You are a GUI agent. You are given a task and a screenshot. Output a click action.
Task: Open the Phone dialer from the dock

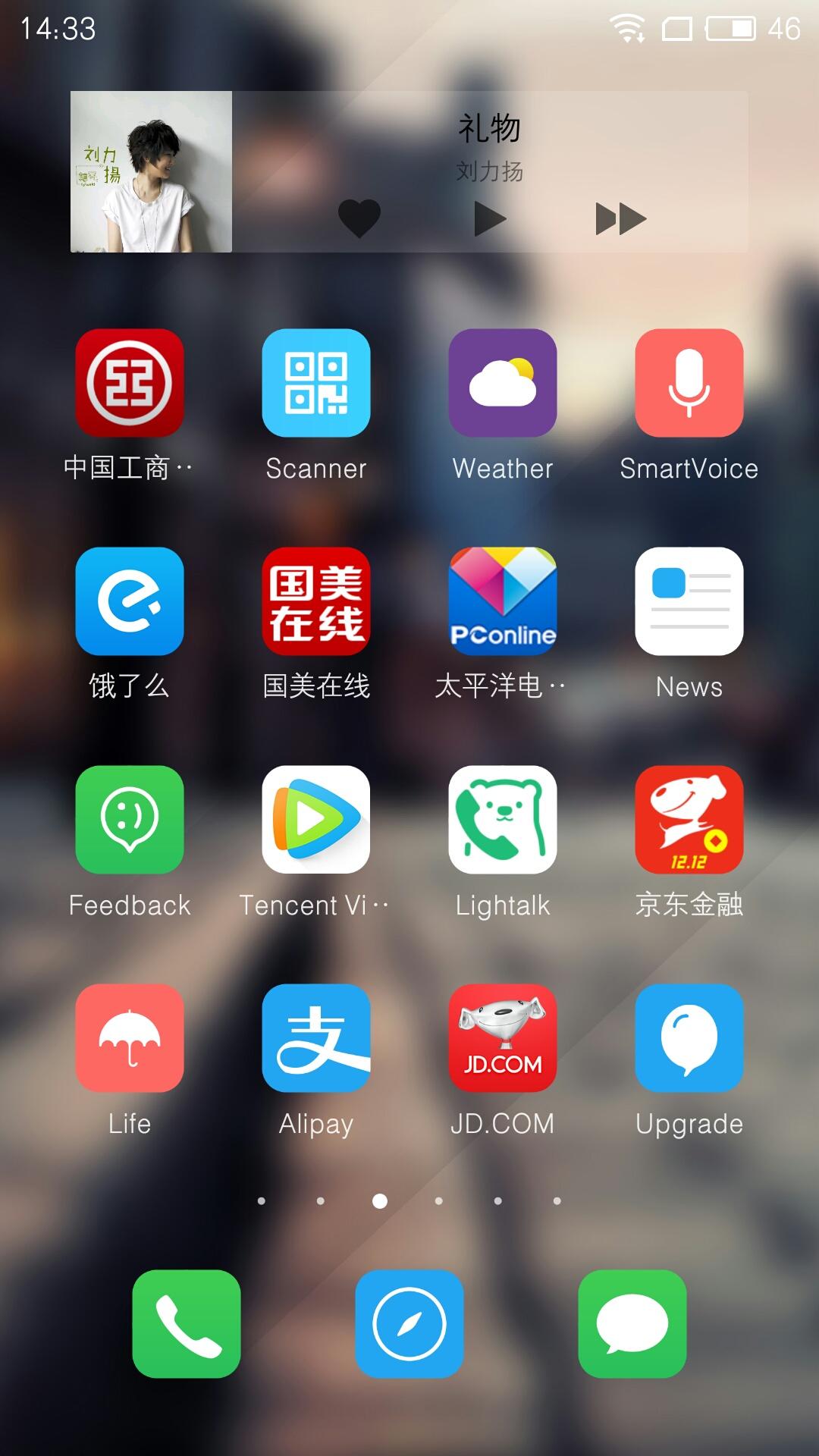pos(187,1324)
